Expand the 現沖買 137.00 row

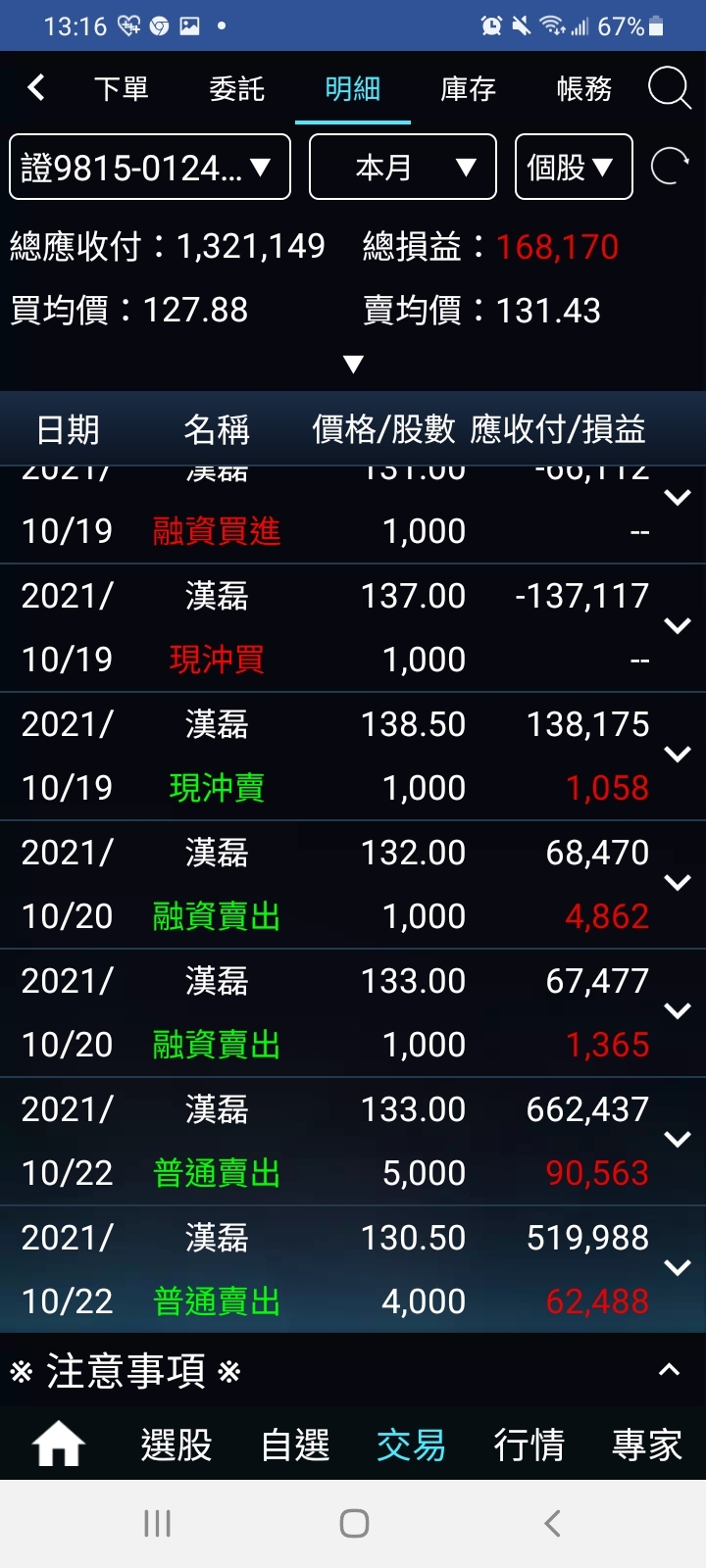678,626
